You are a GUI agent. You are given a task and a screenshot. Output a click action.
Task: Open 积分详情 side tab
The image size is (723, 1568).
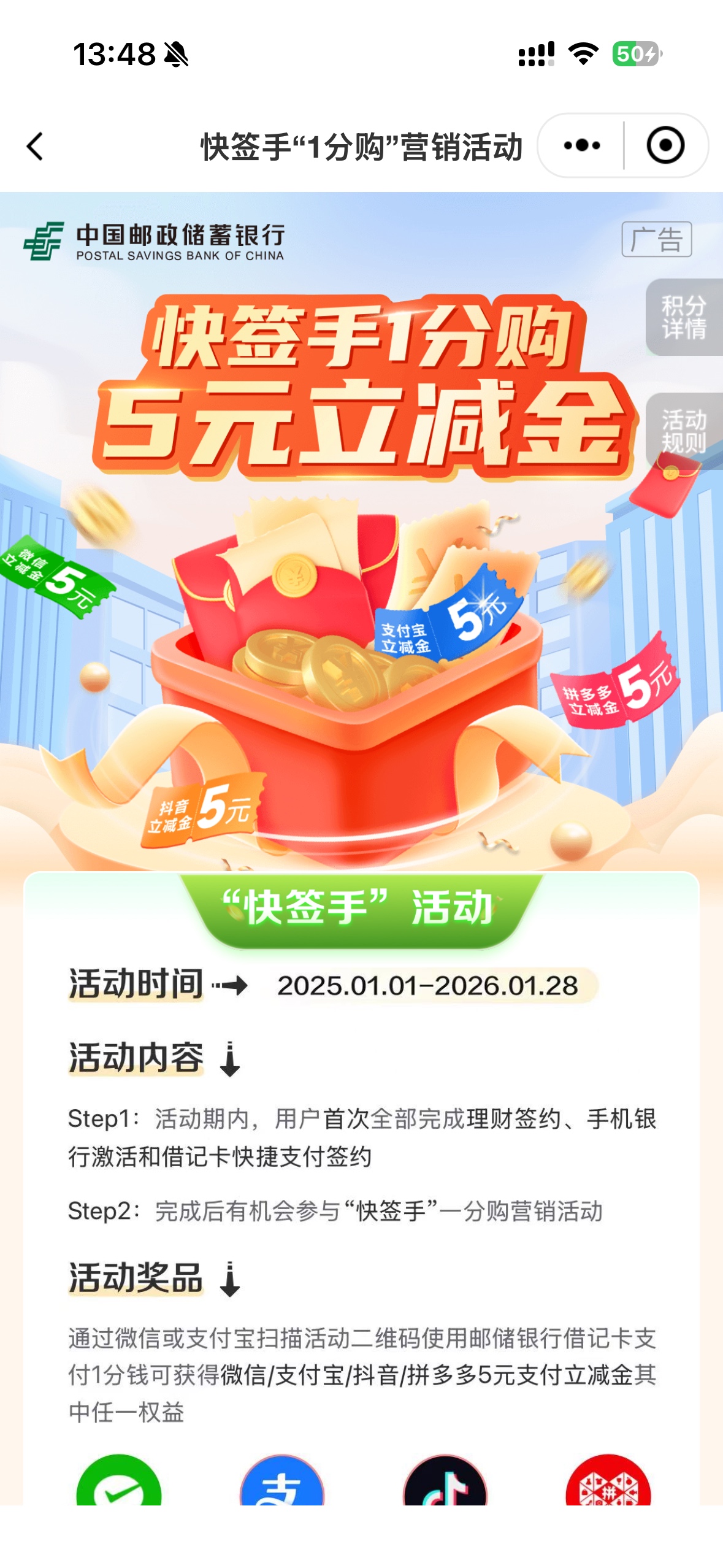[x=684, y=317]
